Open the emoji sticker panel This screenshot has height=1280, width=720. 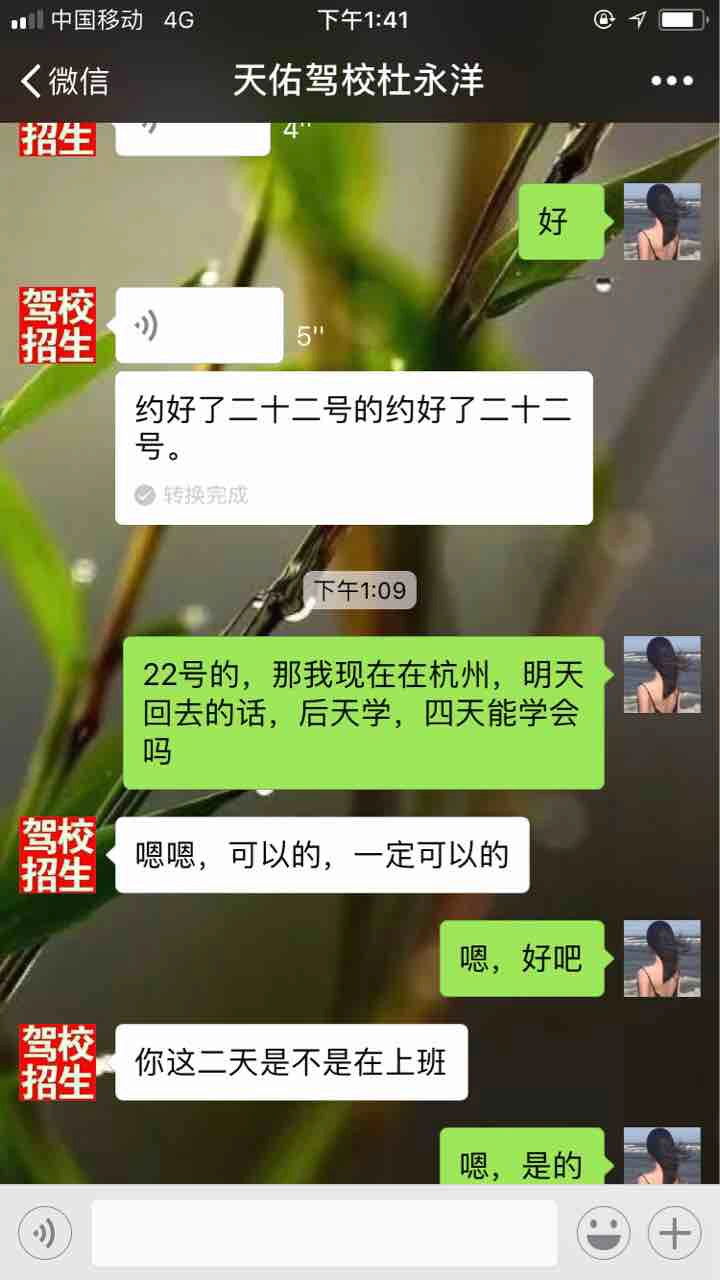click(x=603, y=1232)
